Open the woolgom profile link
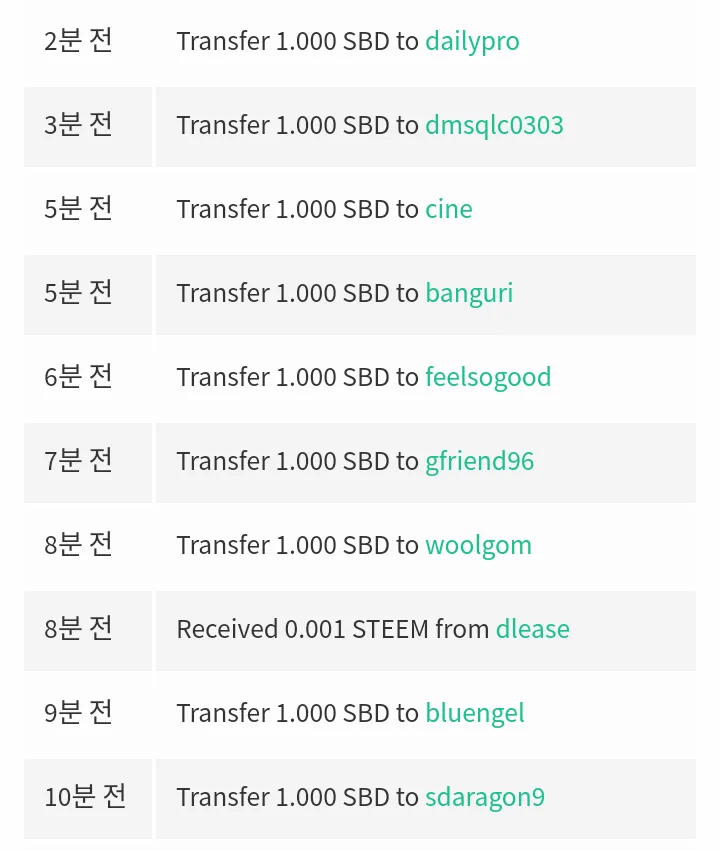Image resolution: width=720 pixels, height=851 pixels. (x=478, y=546)
